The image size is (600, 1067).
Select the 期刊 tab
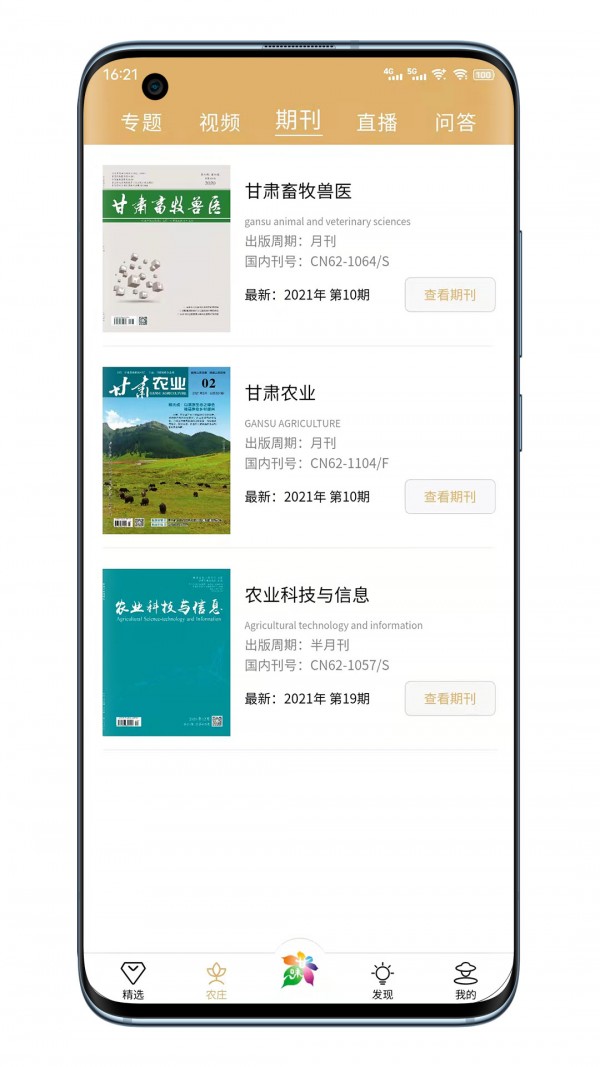298,121
